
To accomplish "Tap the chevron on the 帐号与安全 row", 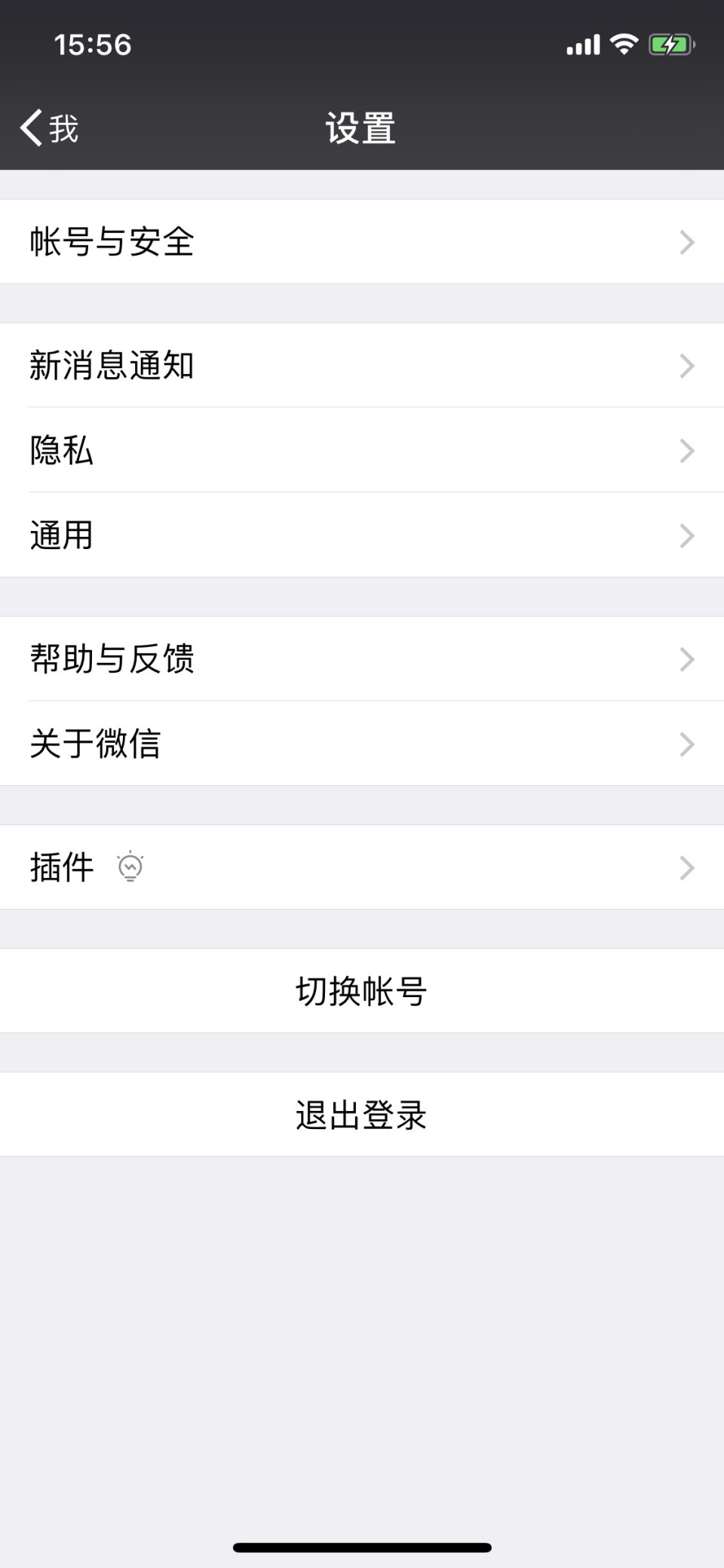I will [x=686, y=241].
